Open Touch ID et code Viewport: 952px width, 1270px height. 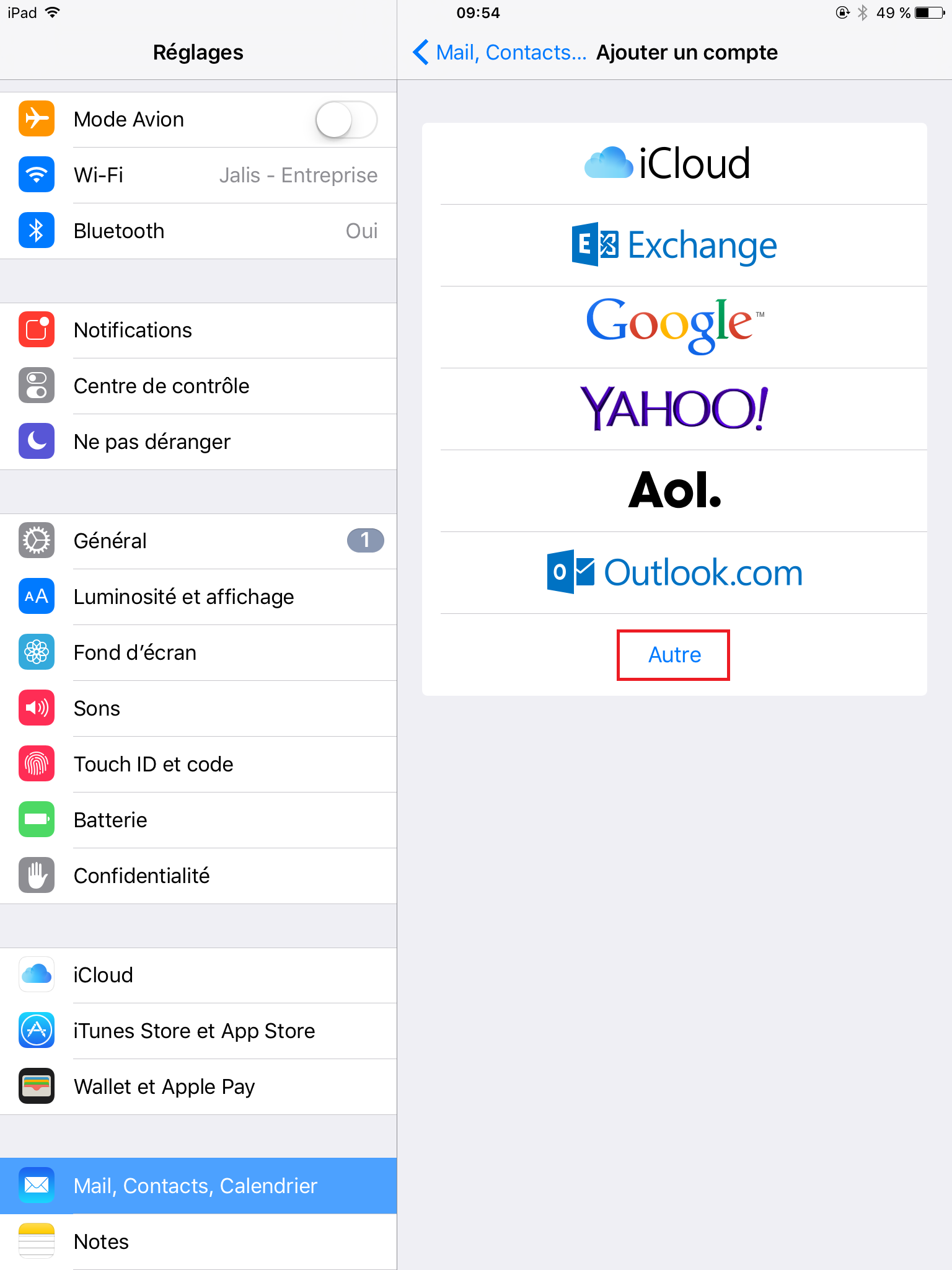[198, 765]
